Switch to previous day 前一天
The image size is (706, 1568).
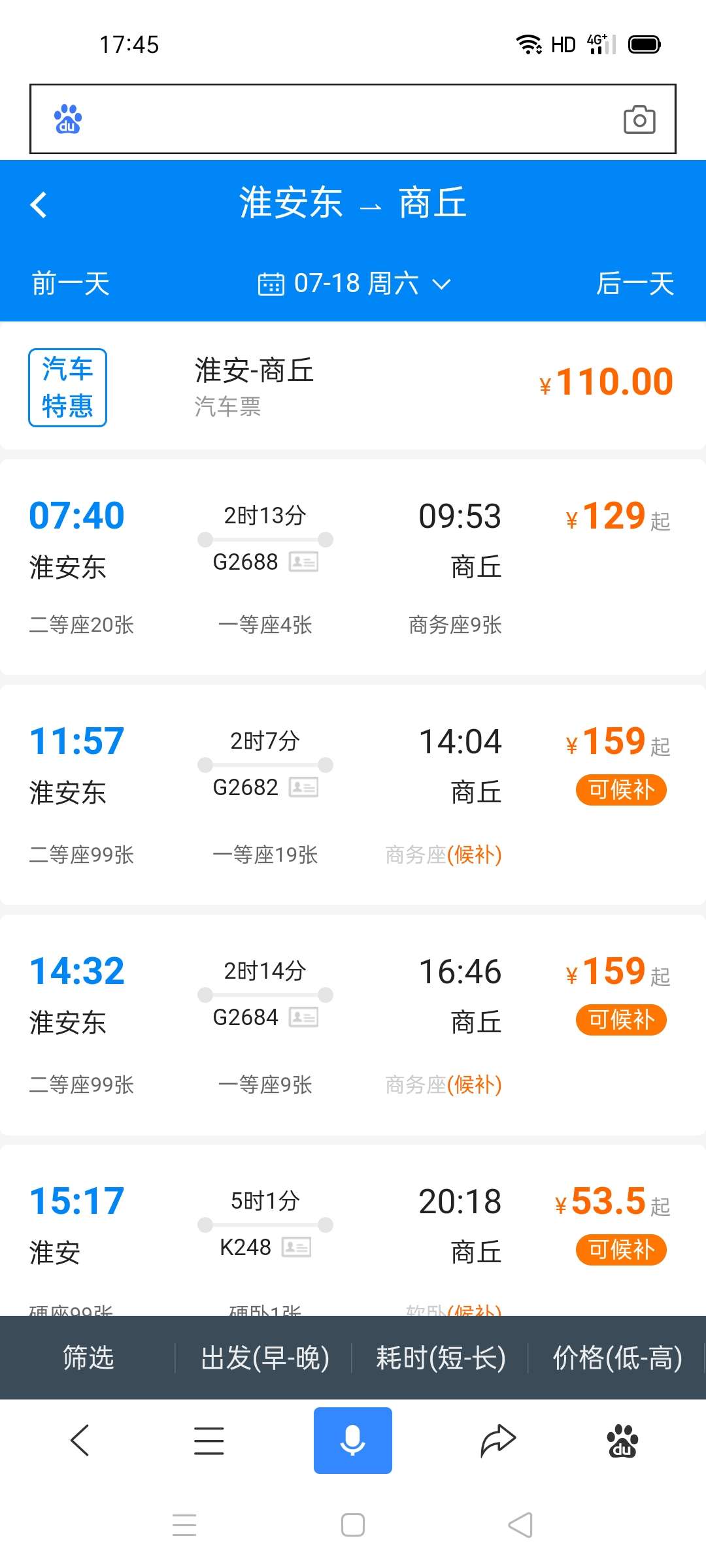(x=71, y=284)
